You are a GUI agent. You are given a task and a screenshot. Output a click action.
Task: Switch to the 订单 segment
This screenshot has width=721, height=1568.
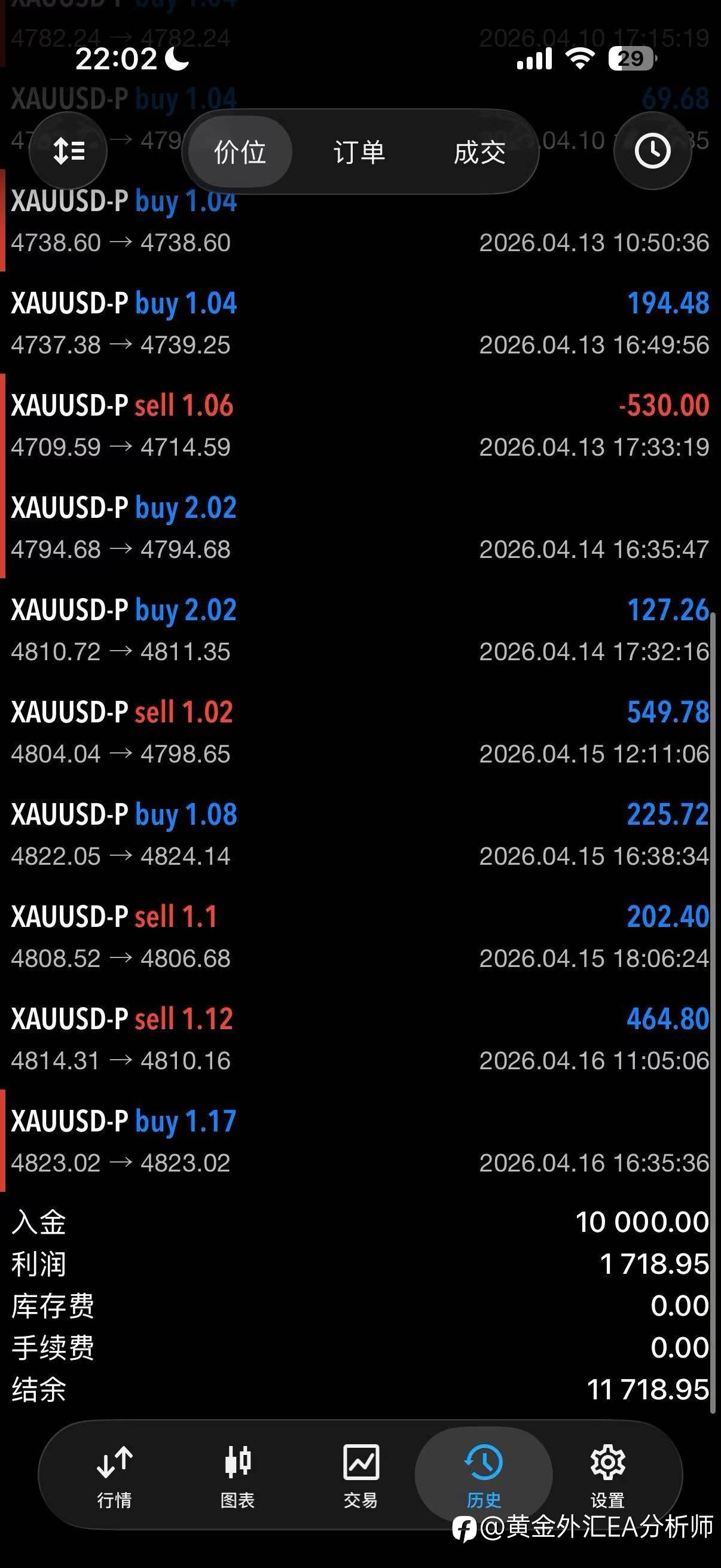click(x=359, y=151)
